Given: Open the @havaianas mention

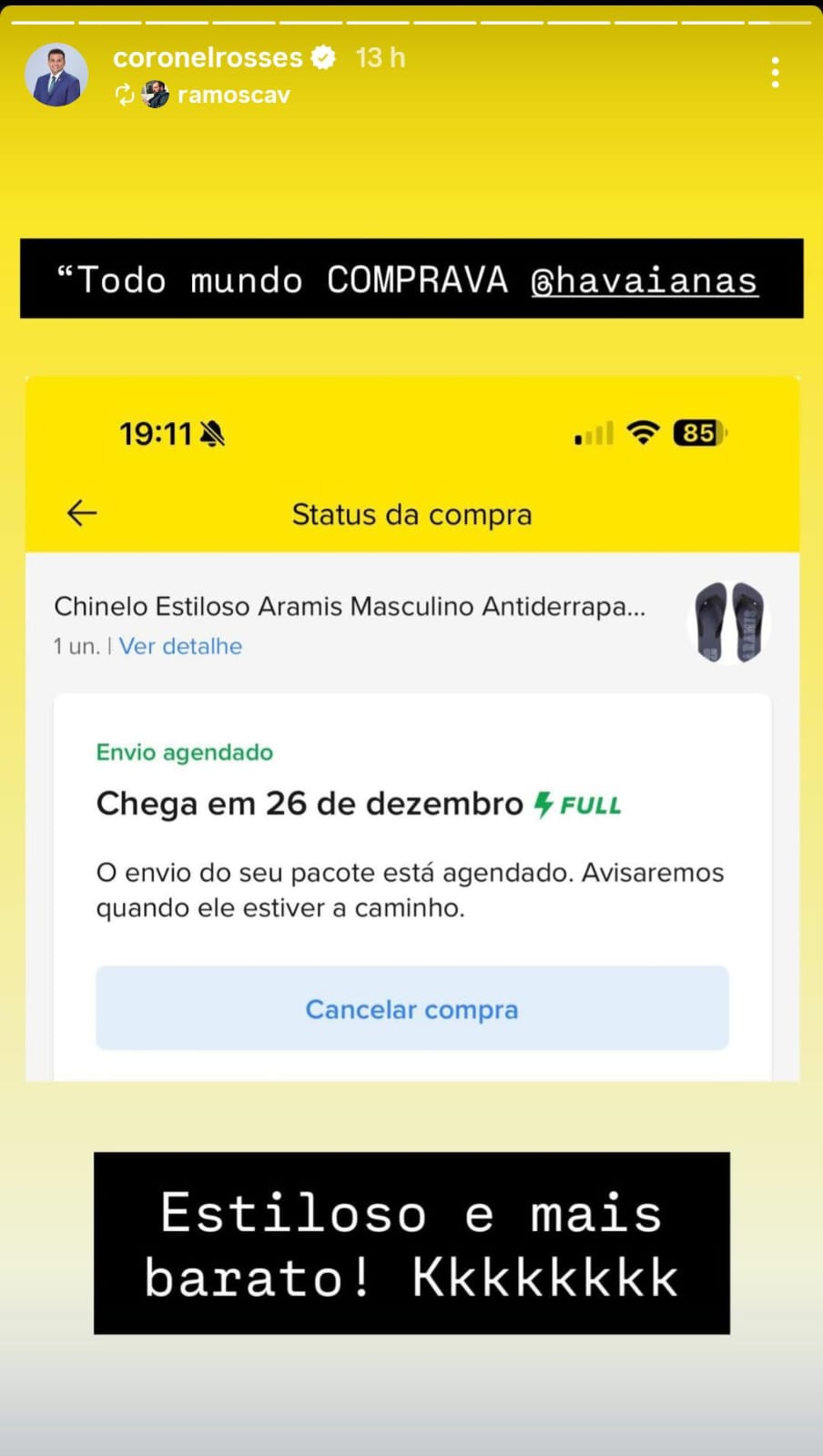Looking at the screenshot, I should pyautogui.click(x=645, y=280).
